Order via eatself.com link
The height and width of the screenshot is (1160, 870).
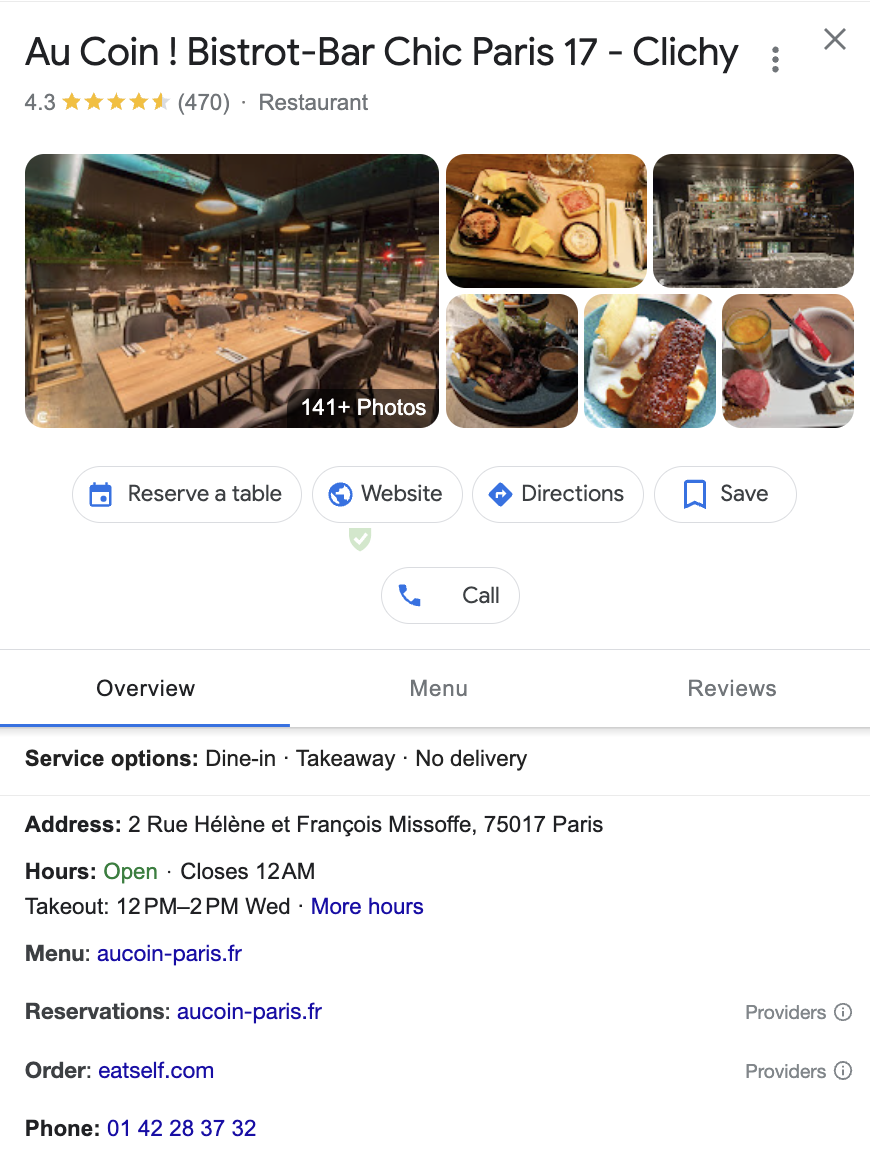[156, 1070]
